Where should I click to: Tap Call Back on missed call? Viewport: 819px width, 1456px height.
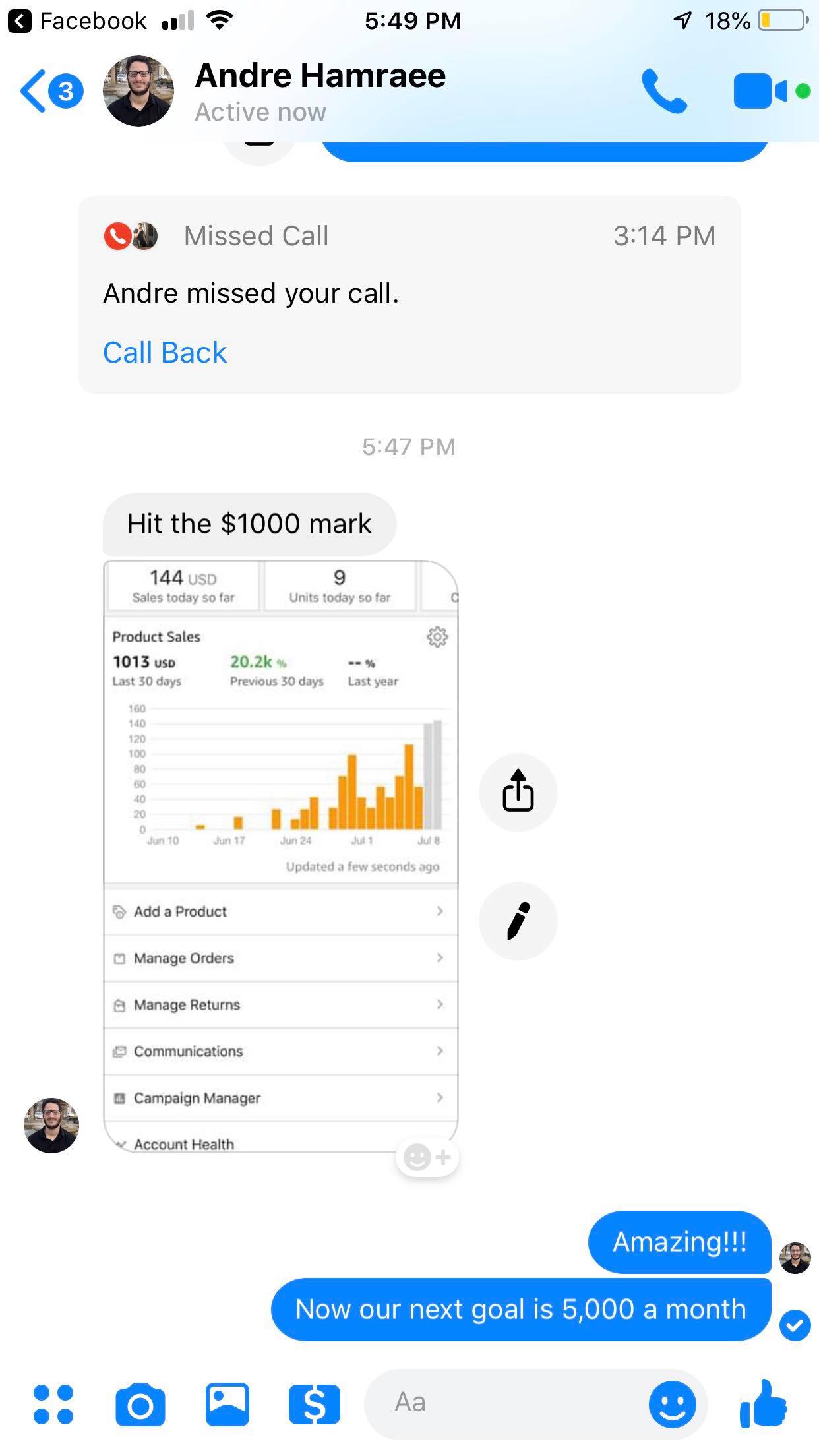[165, 353]
